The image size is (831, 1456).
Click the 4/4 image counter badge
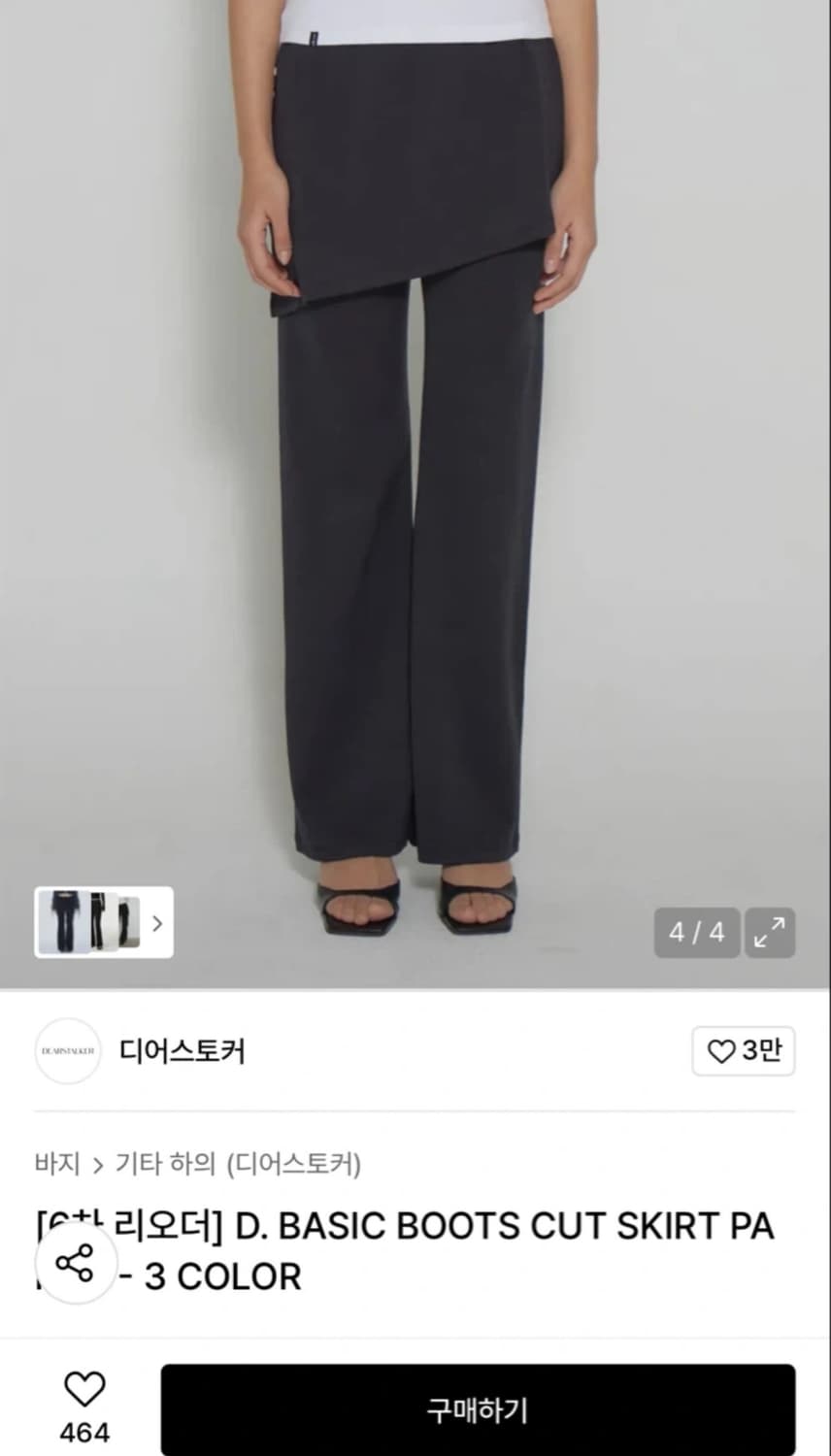(x=696, y=933)
